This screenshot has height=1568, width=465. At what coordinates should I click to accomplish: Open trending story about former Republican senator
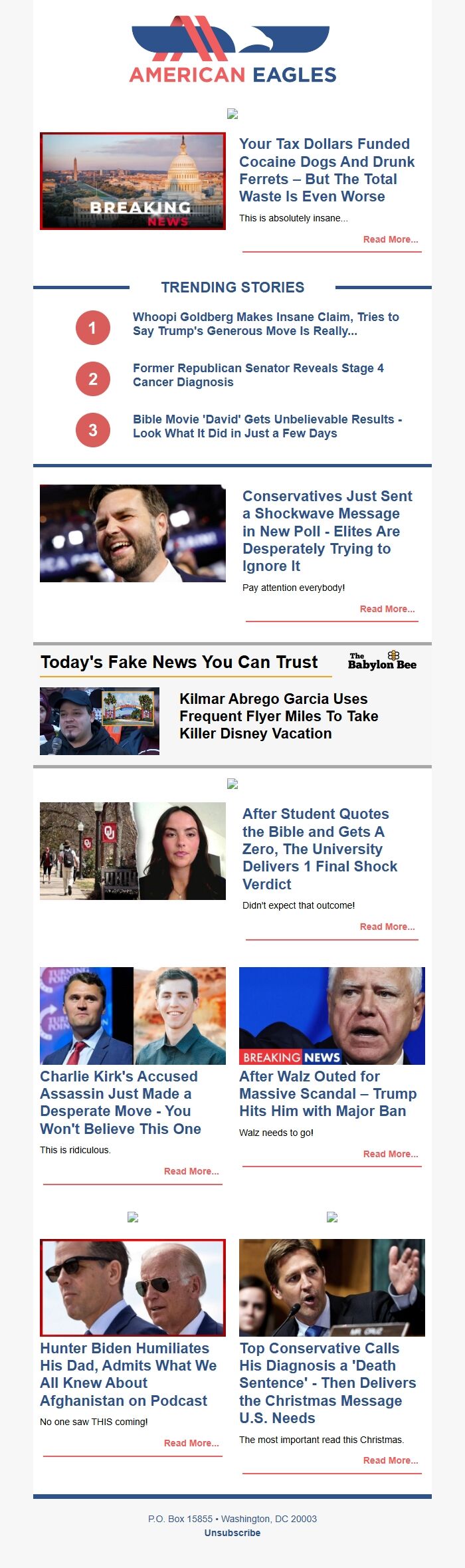click(x=258, y=375)
